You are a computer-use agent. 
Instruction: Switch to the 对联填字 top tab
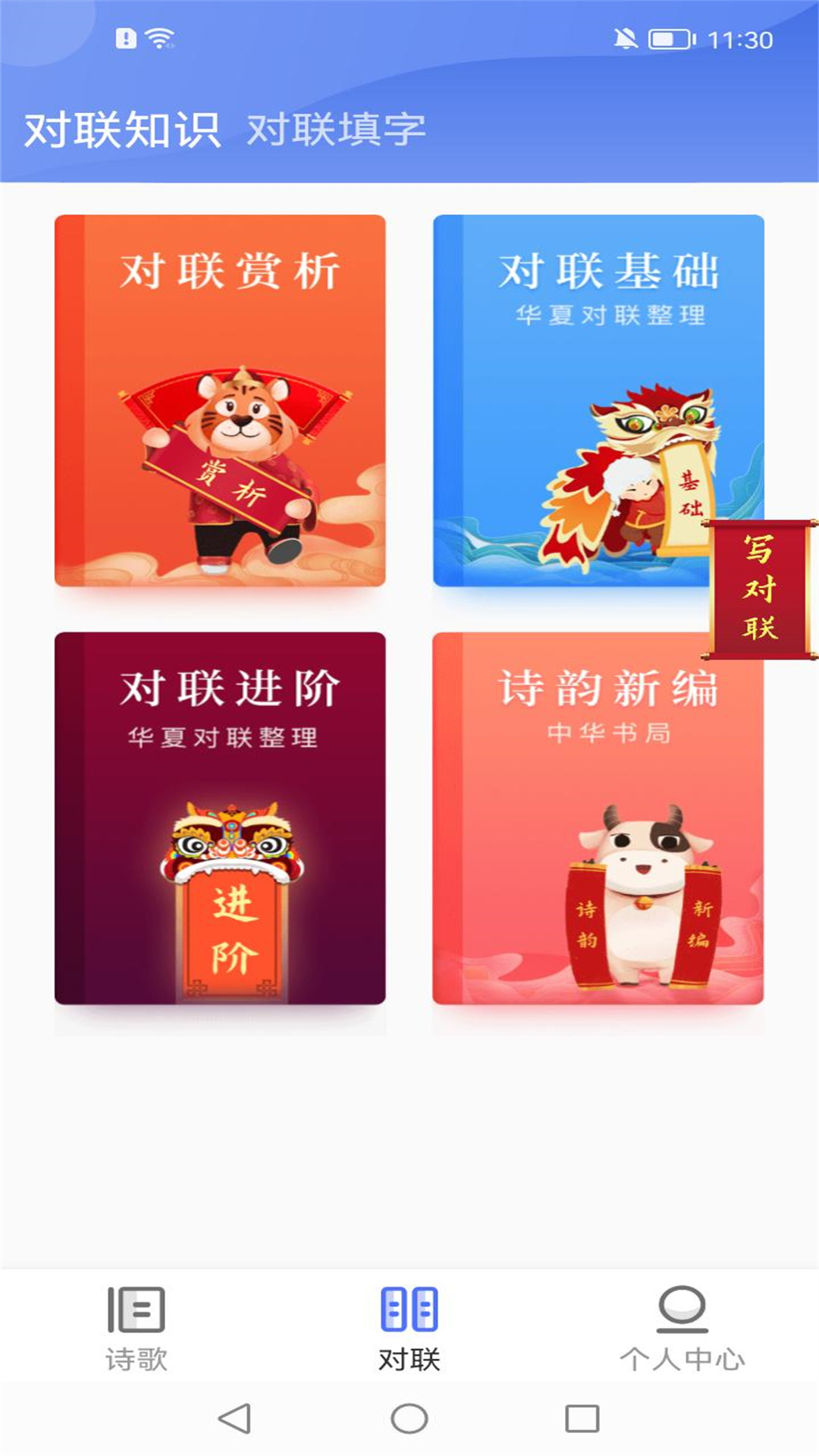[336, 130]
